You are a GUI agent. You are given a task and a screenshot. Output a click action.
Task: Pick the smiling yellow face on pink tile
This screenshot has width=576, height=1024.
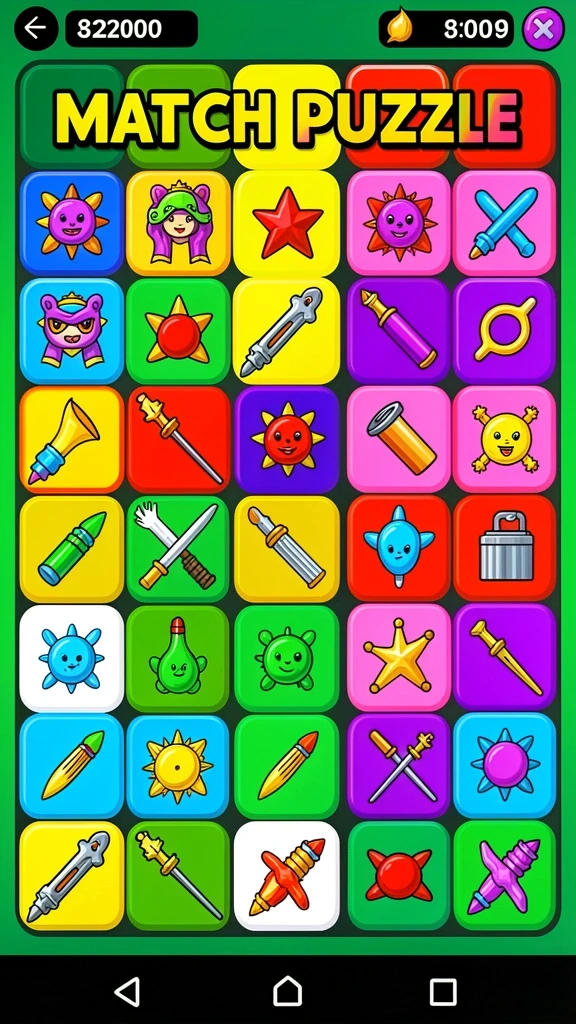click(504, 440)
